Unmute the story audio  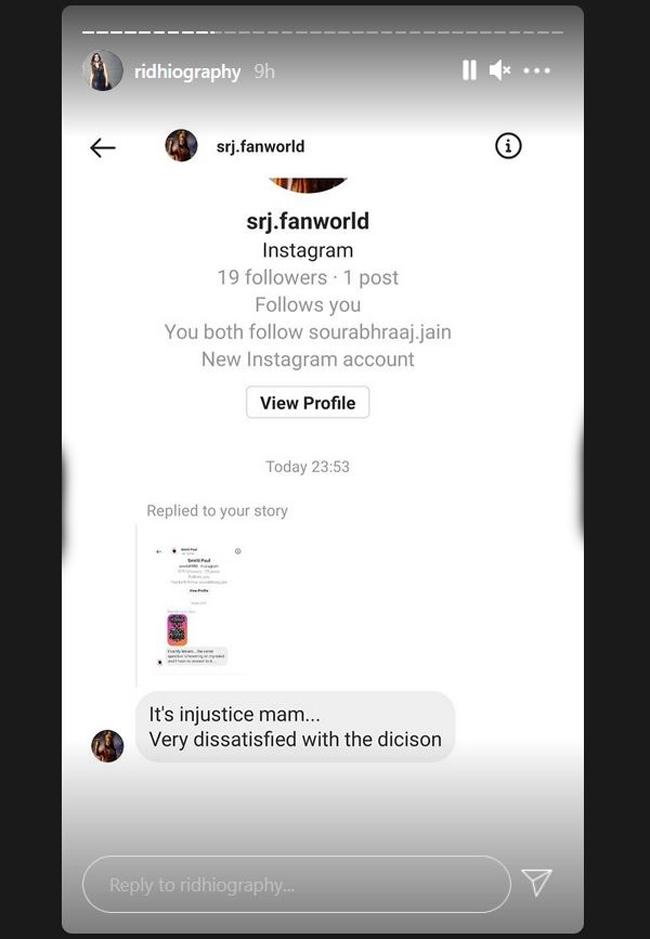pyautogui.click(x=500, y=70)
